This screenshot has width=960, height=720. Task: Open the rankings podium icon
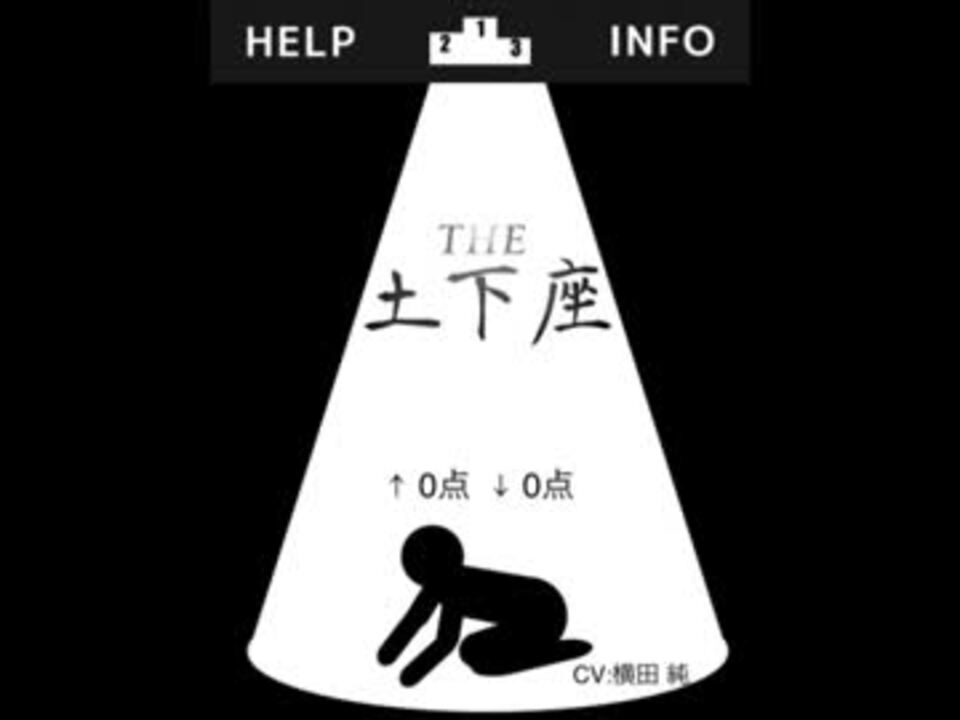(480, 41)
